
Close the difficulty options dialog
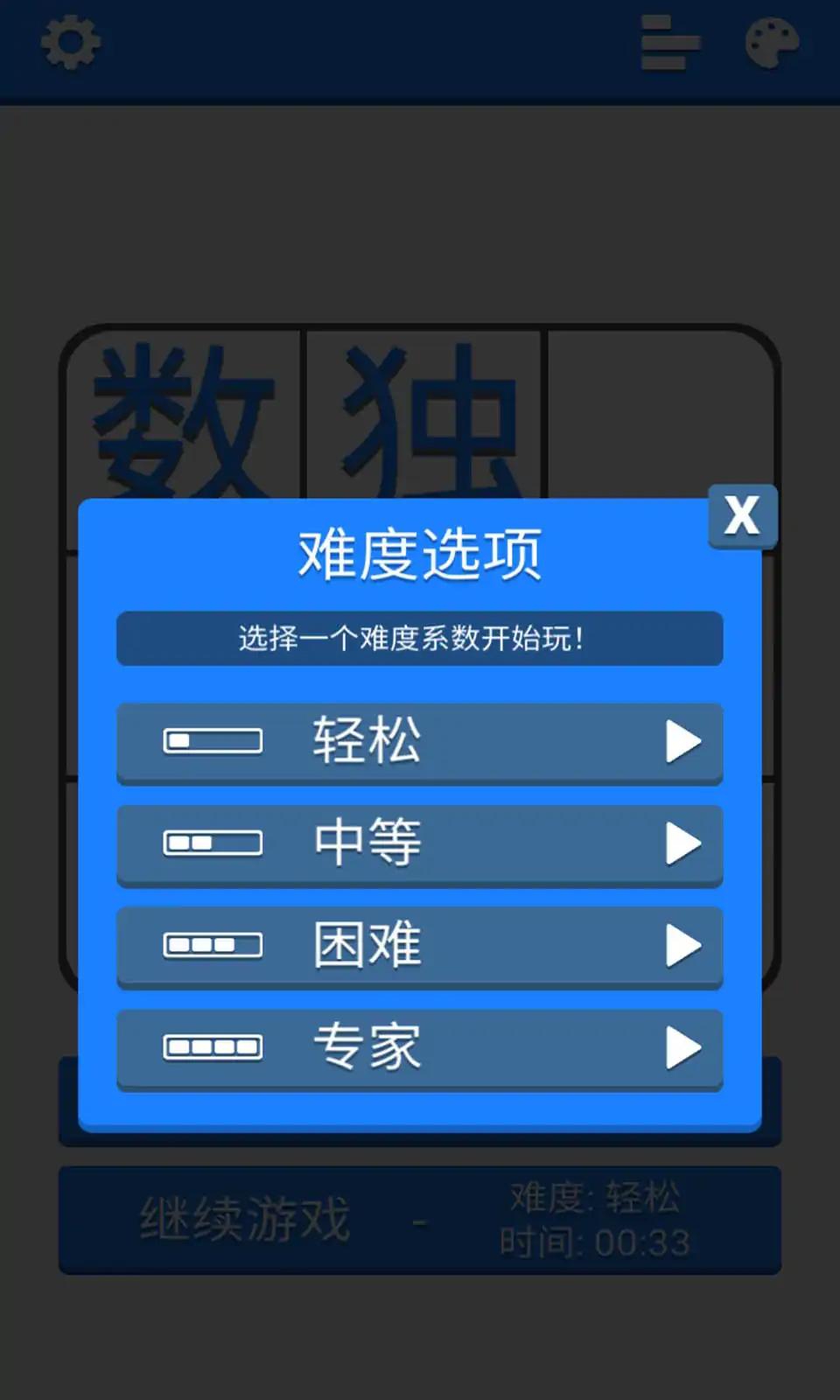[x=742, y=516]
